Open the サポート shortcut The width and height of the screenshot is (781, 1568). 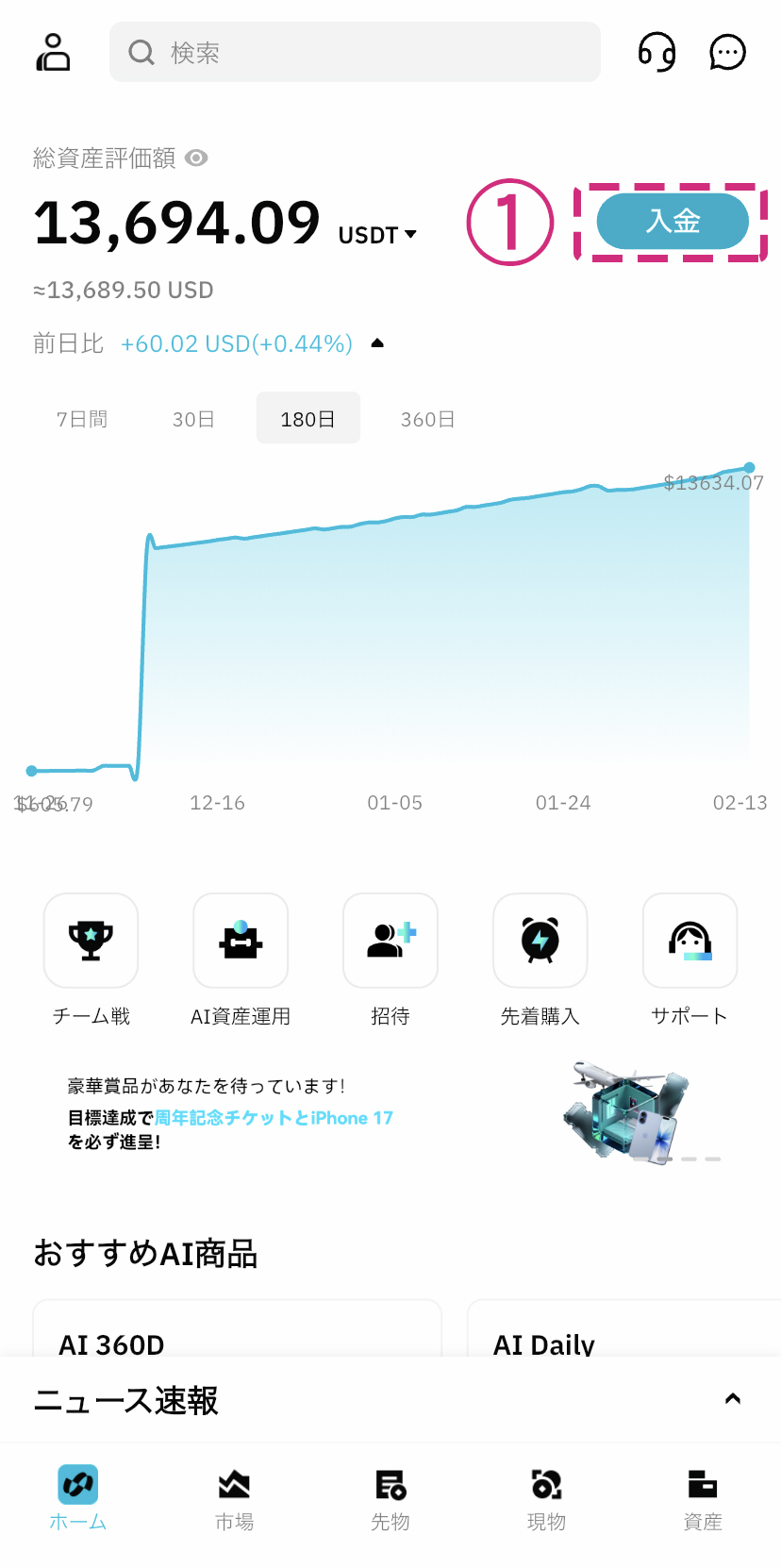(x=690, y=941)
